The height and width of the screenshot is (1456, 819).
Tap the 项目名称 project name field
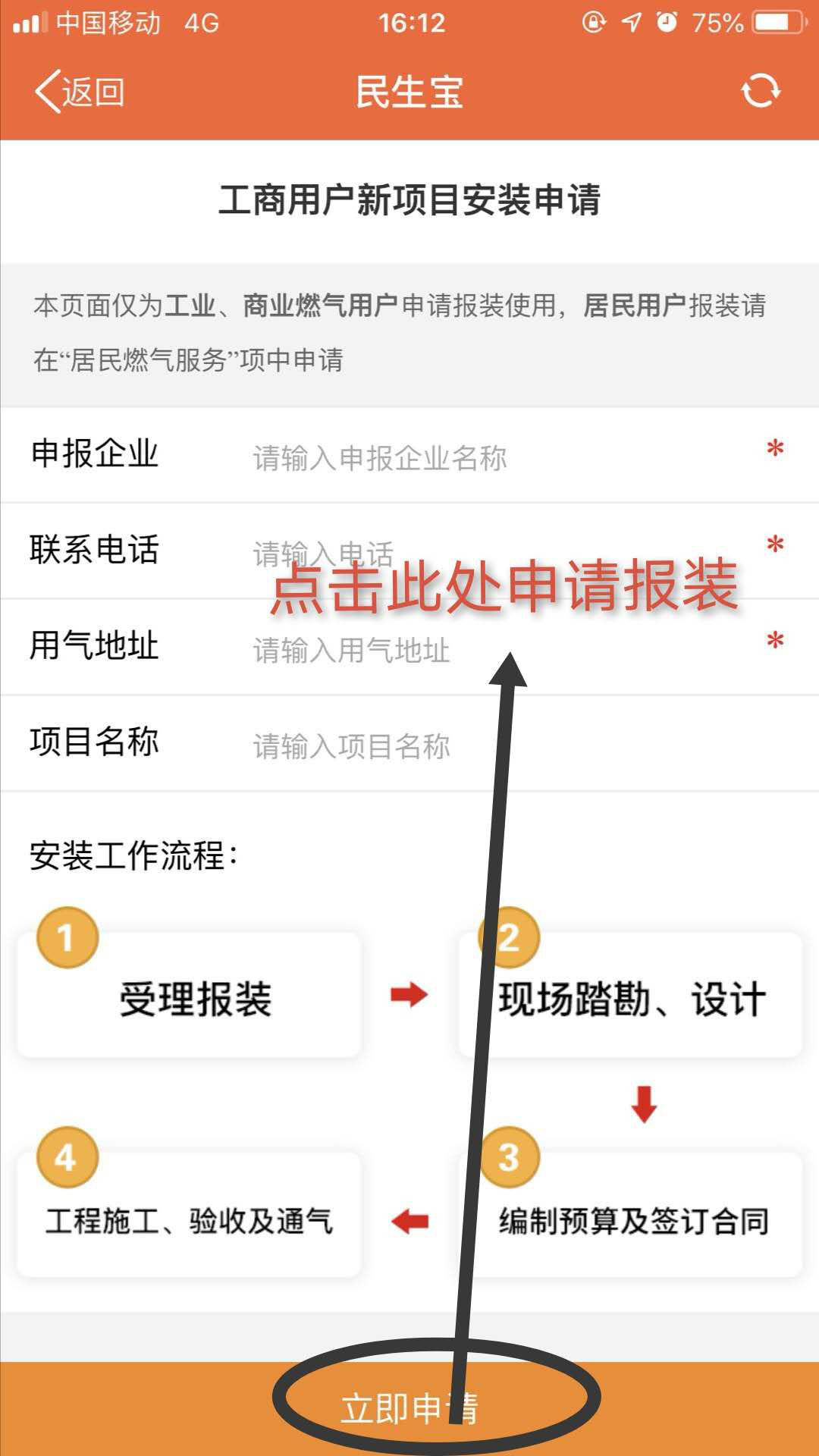point(485,746)
